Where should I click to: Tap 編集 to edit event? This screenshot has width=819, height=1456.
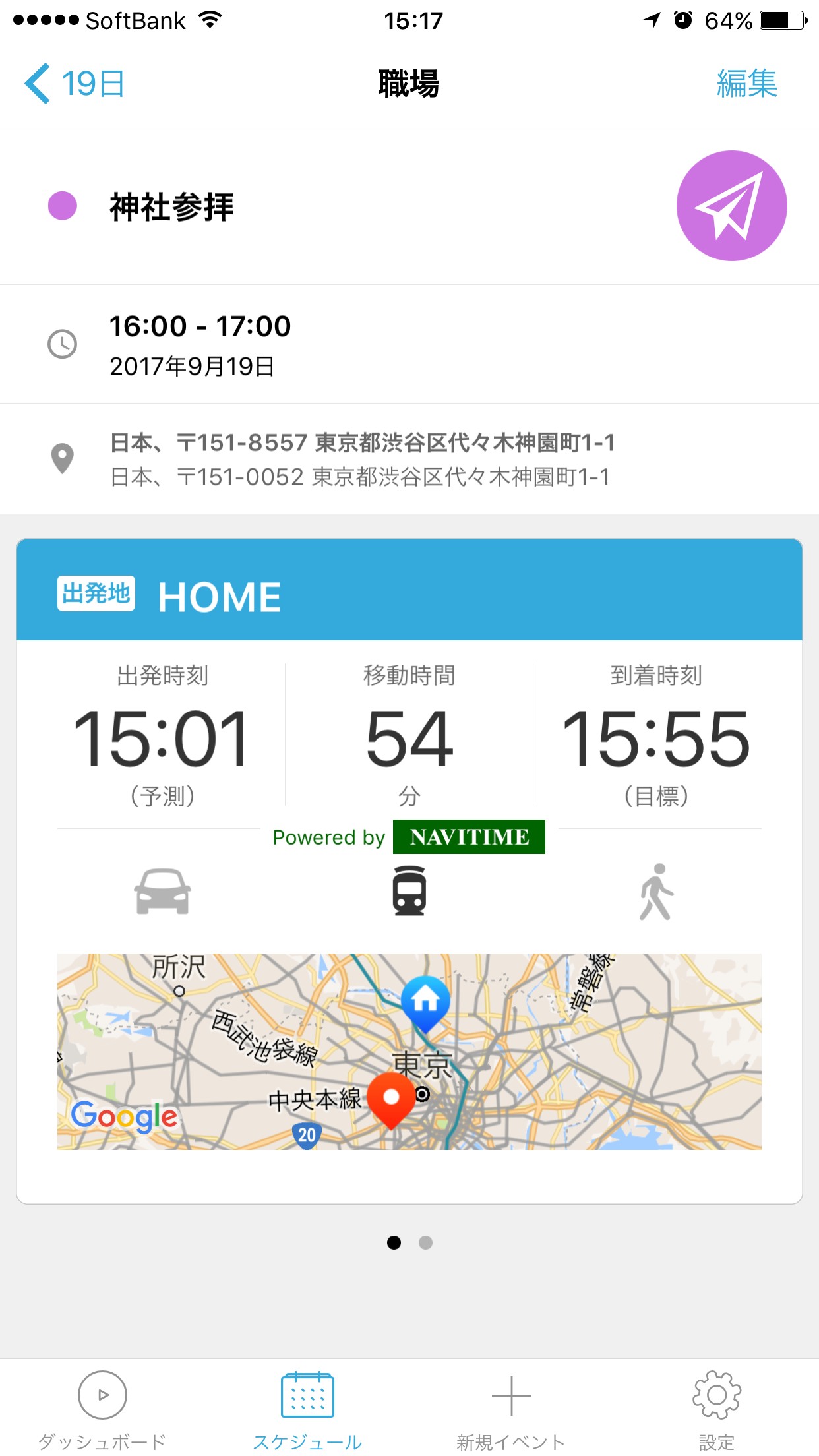[x=746, y=84]
